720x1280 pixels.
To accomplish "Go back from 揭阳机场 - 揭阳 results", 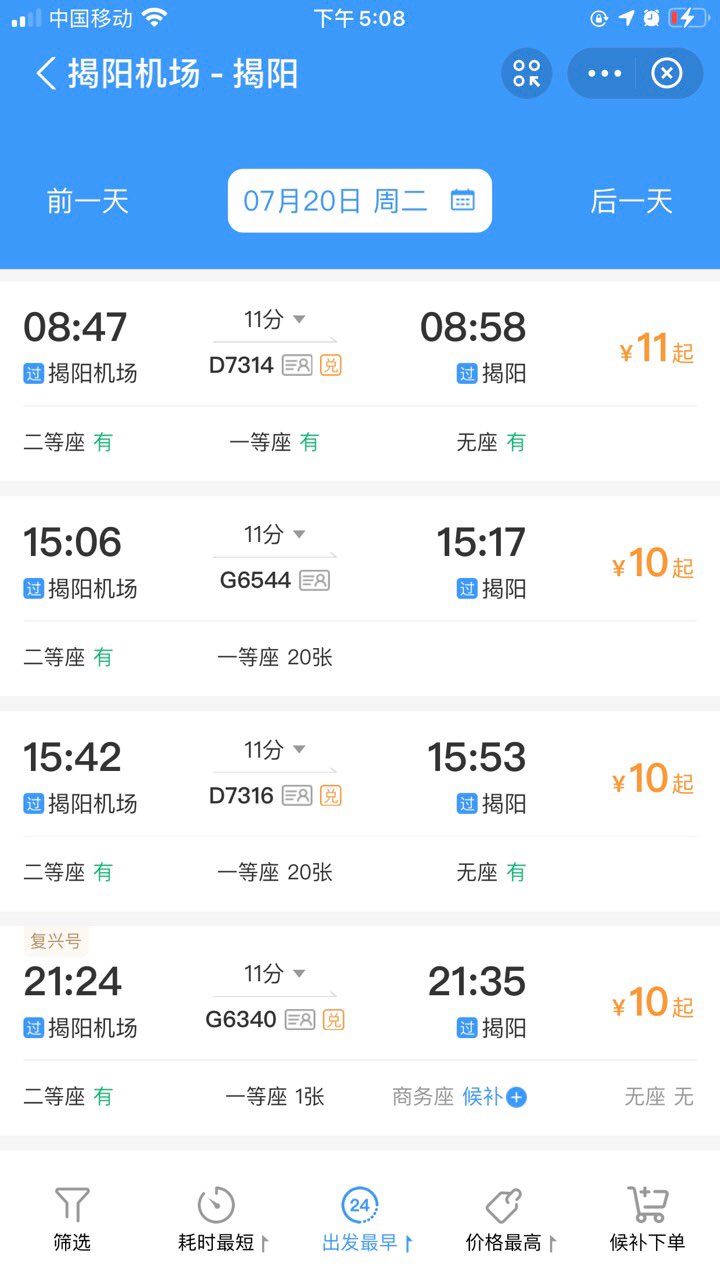I will point(46,74).
